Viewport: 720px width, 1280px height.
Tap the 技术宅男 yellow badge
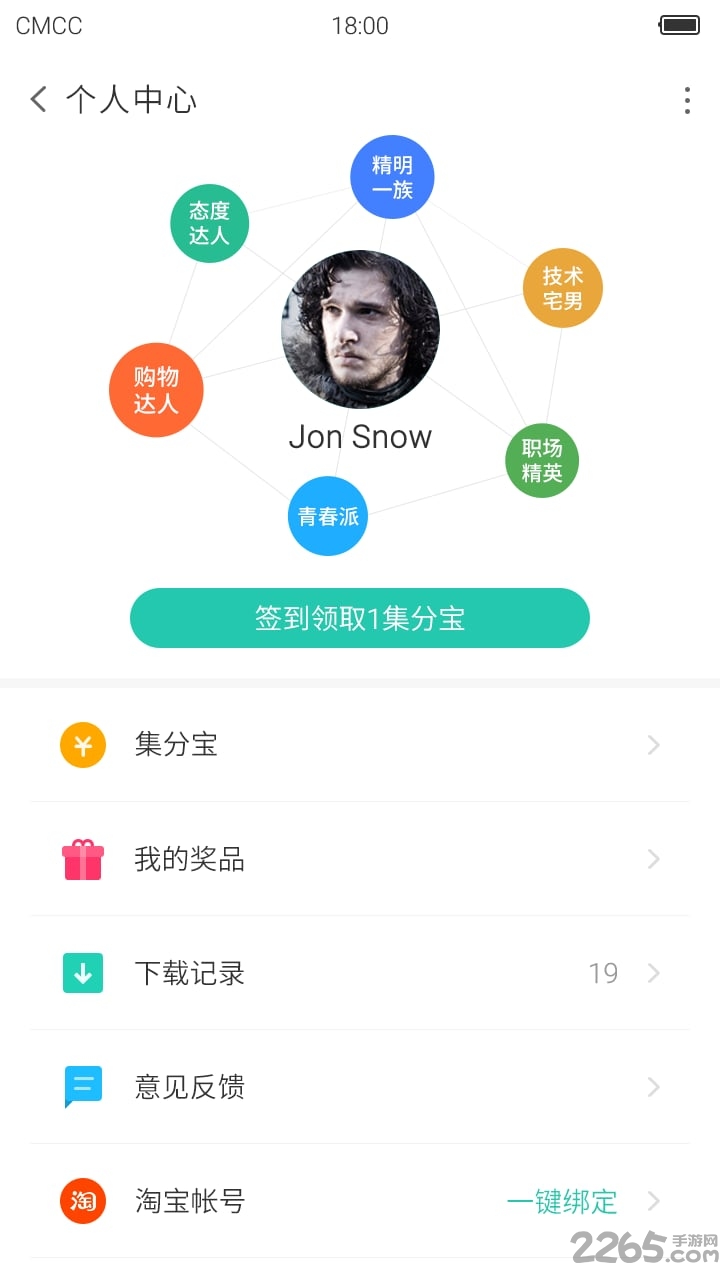[562, 288]
